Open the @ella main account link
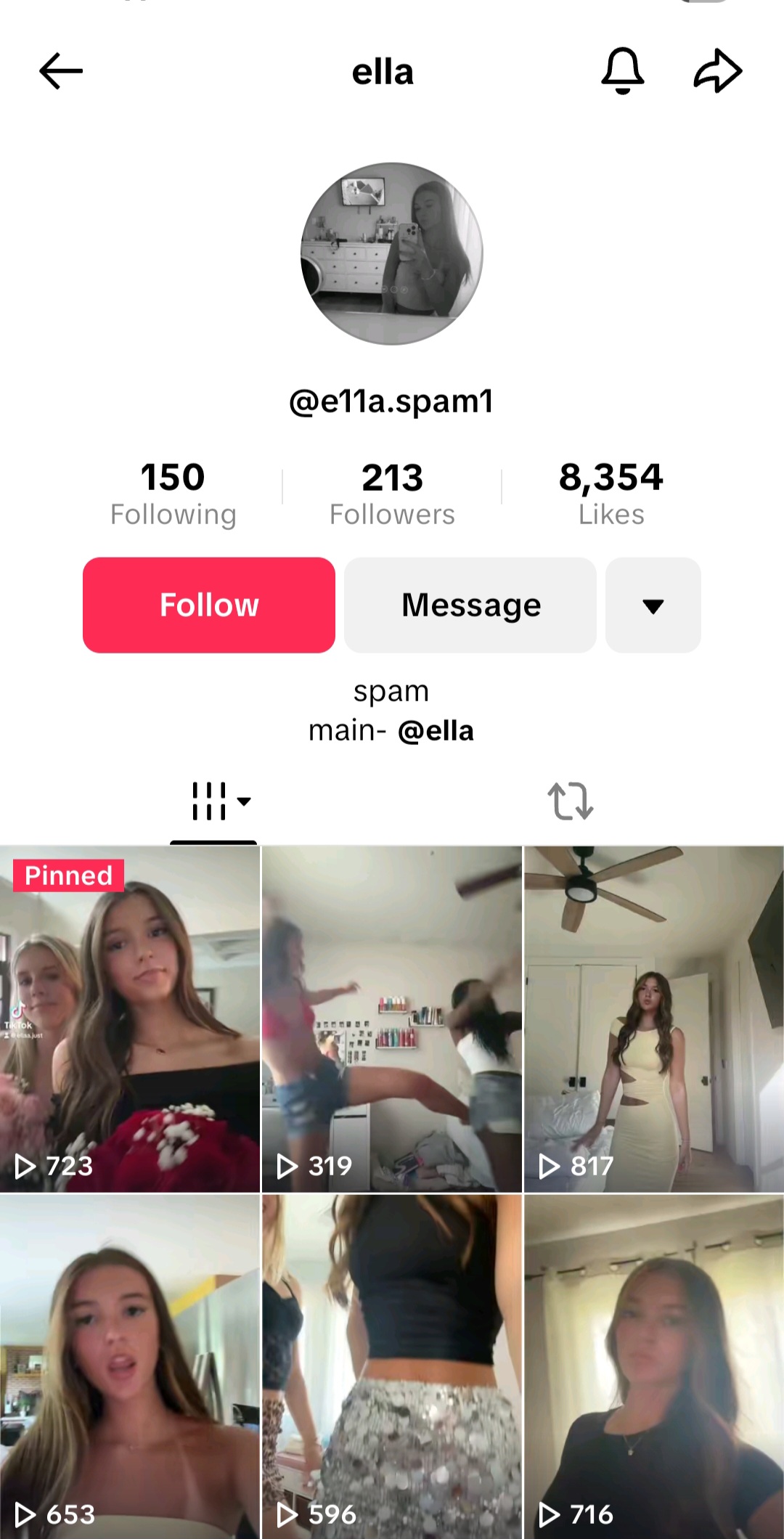 [436, 731]
